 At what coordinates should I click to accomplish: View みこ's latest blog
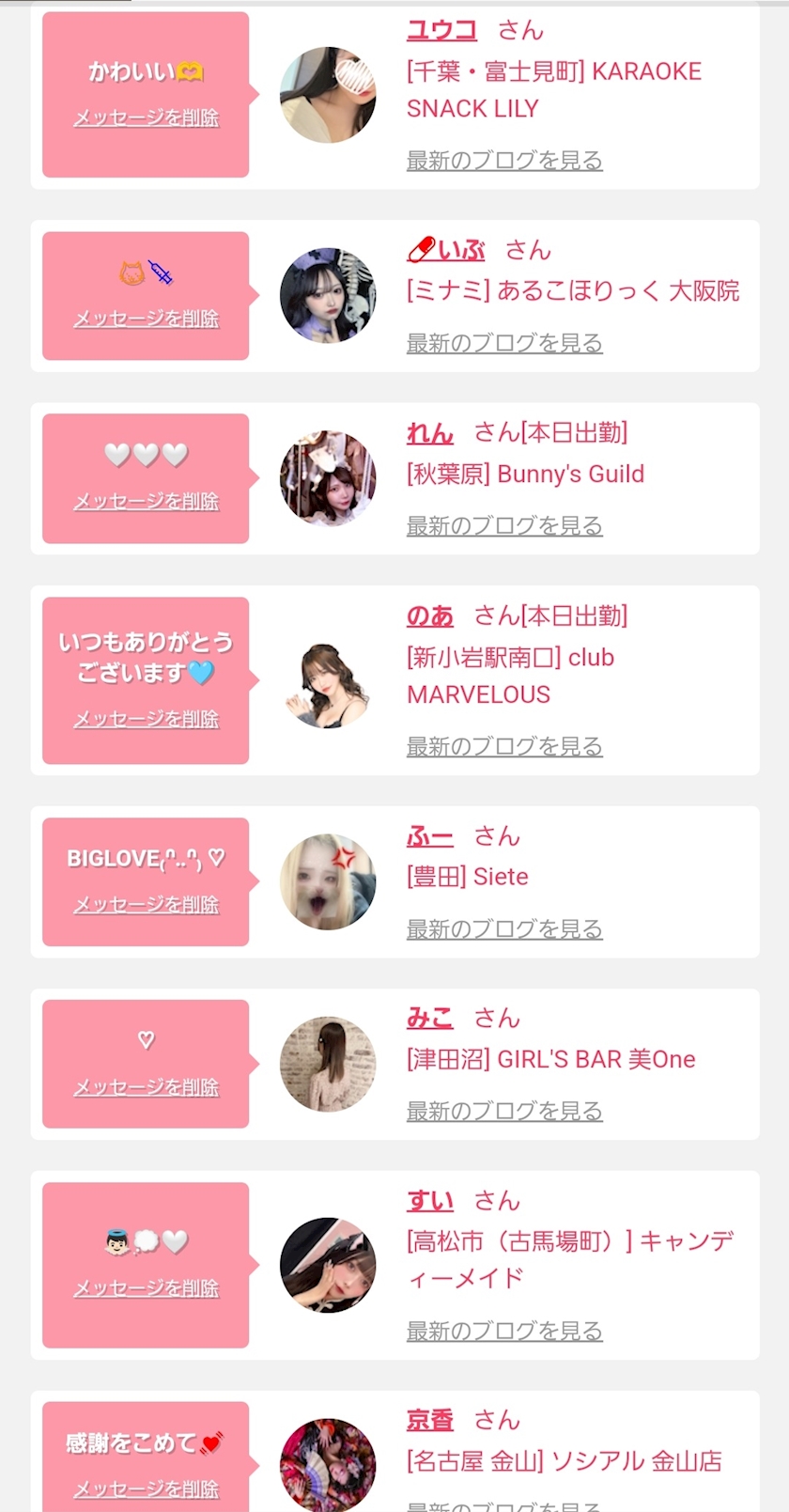tap(504, 1112)
